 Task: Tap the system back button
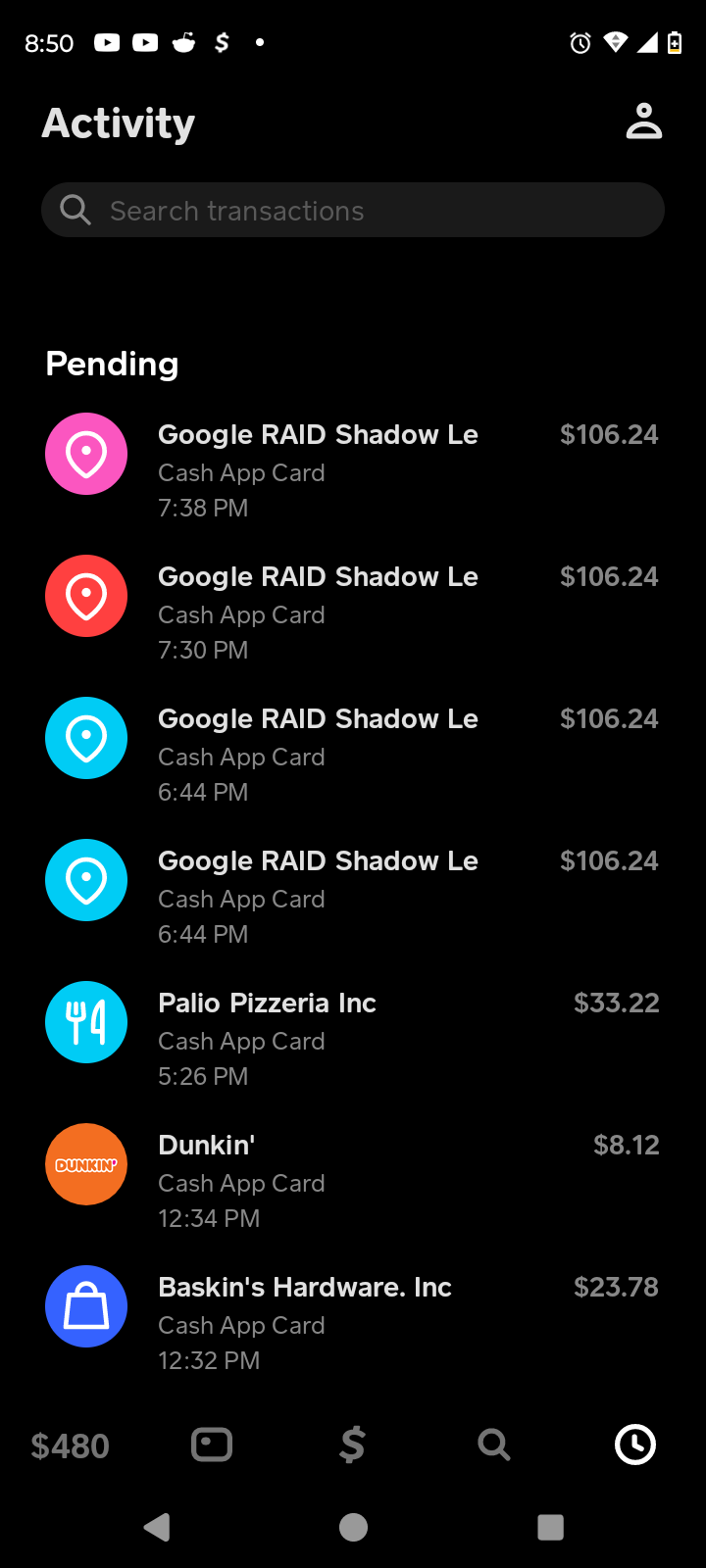tap(157, 1527)
